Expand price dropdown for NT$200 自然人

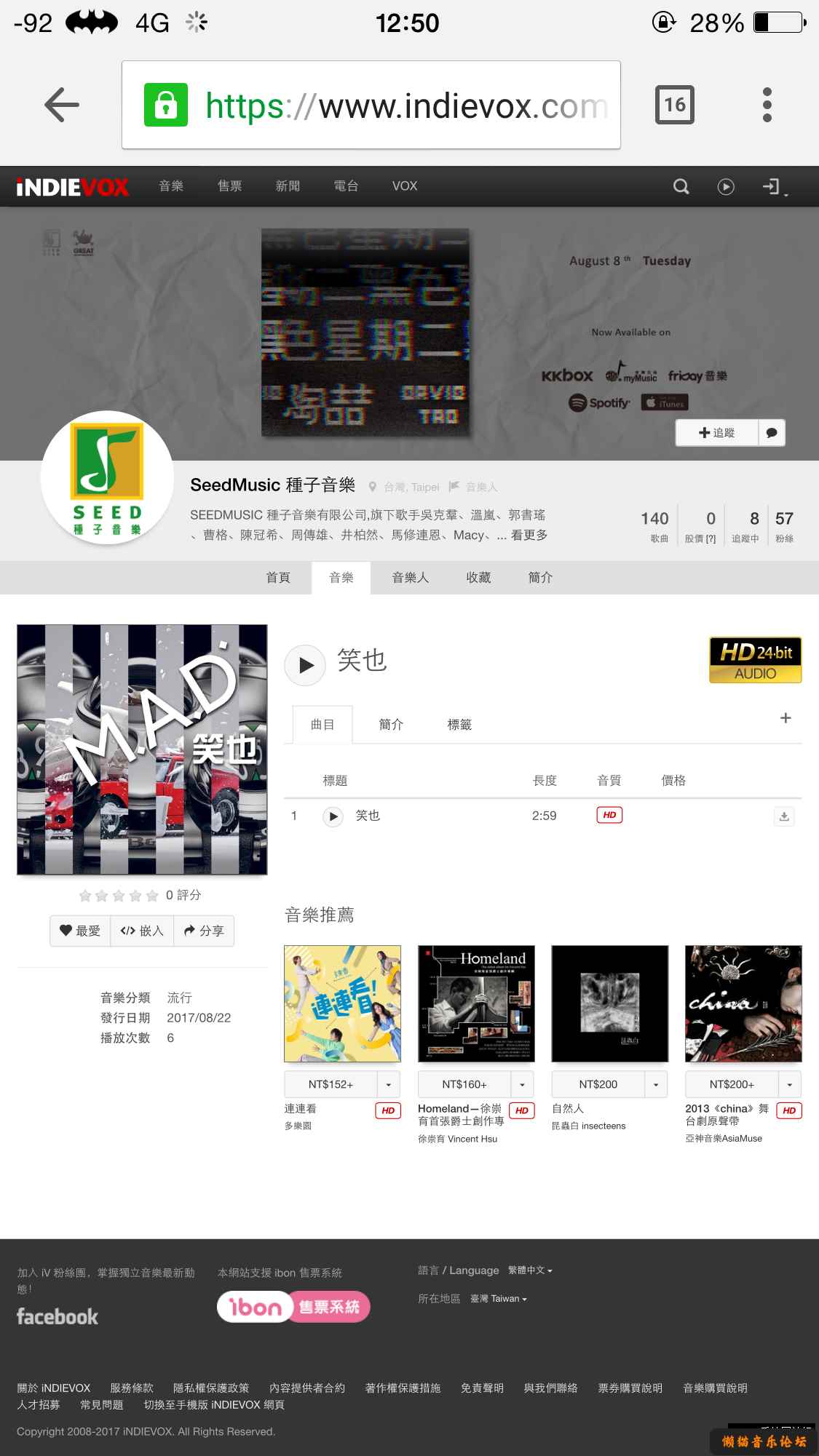pos(656,1084)
